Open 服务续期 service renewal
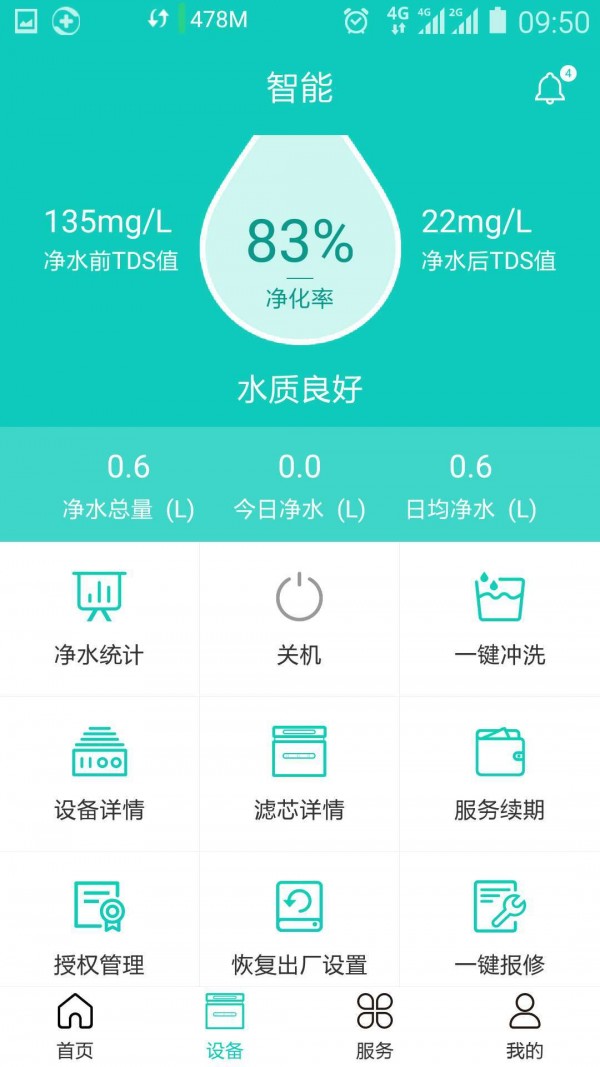 (499, 774)
